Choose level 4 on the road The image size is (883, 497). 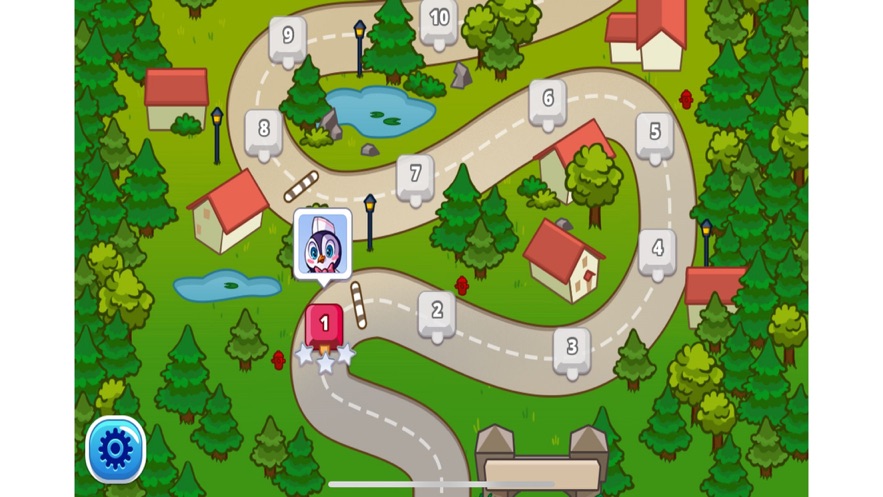pyautogui.click(x=657, y=249)
